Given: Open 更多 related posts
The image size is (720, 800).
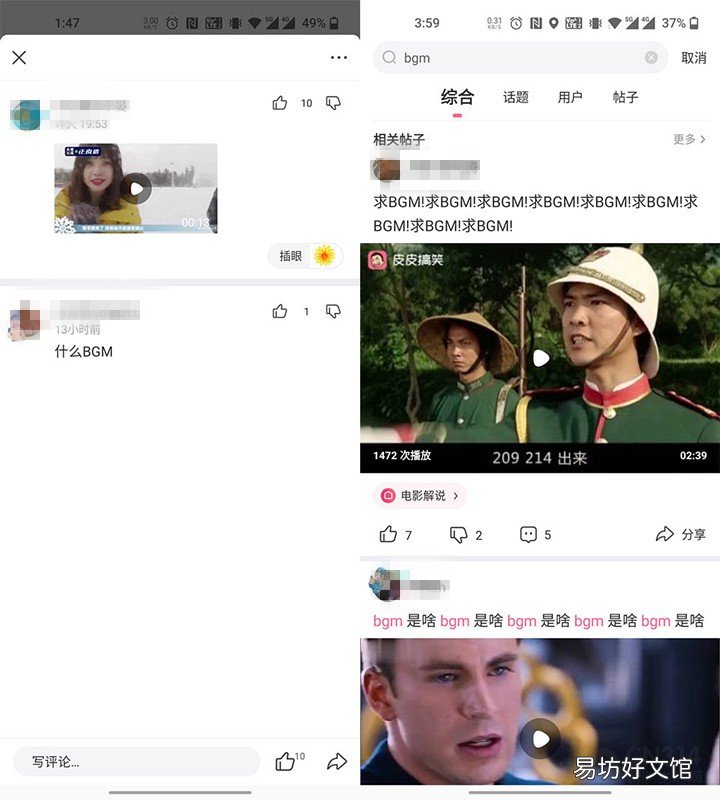Looking at the screenshot, I should tap(689, 139).
